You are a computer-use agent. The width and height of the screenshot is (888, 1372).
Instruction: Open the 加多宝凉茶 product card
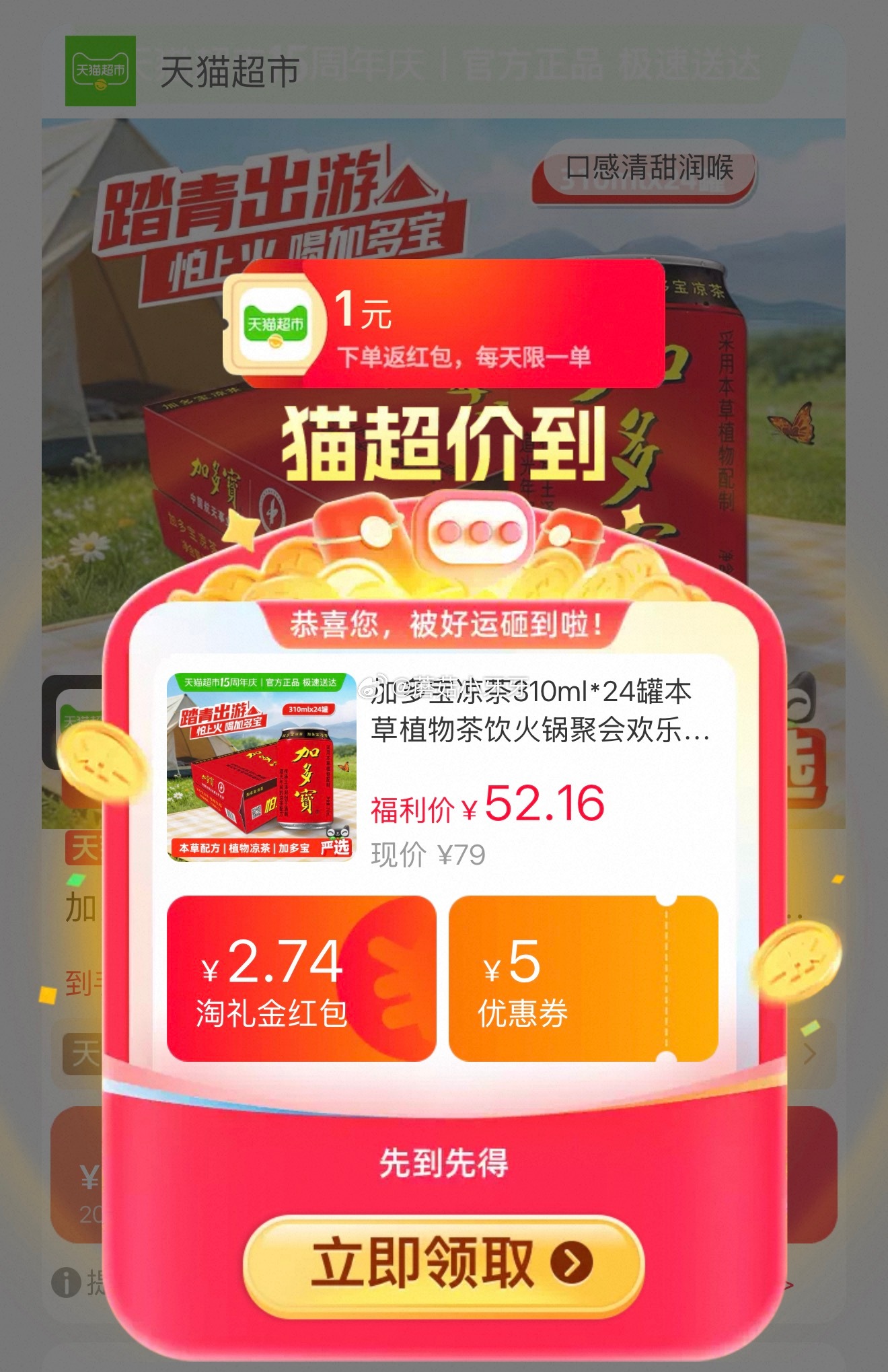444,768
